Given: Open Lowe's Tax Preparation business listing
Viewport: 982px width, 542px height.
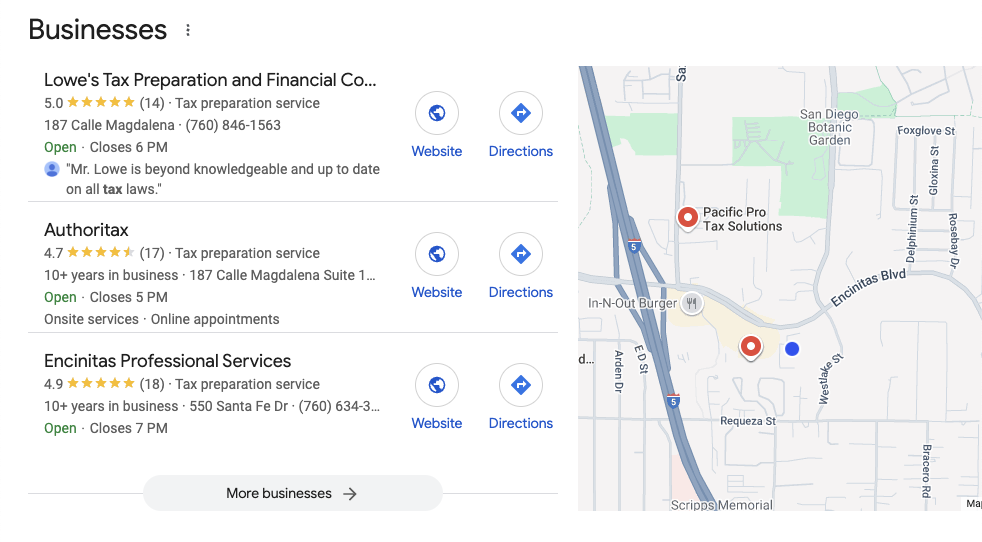Looking at the screenshot, I should (x=210, y=80).
